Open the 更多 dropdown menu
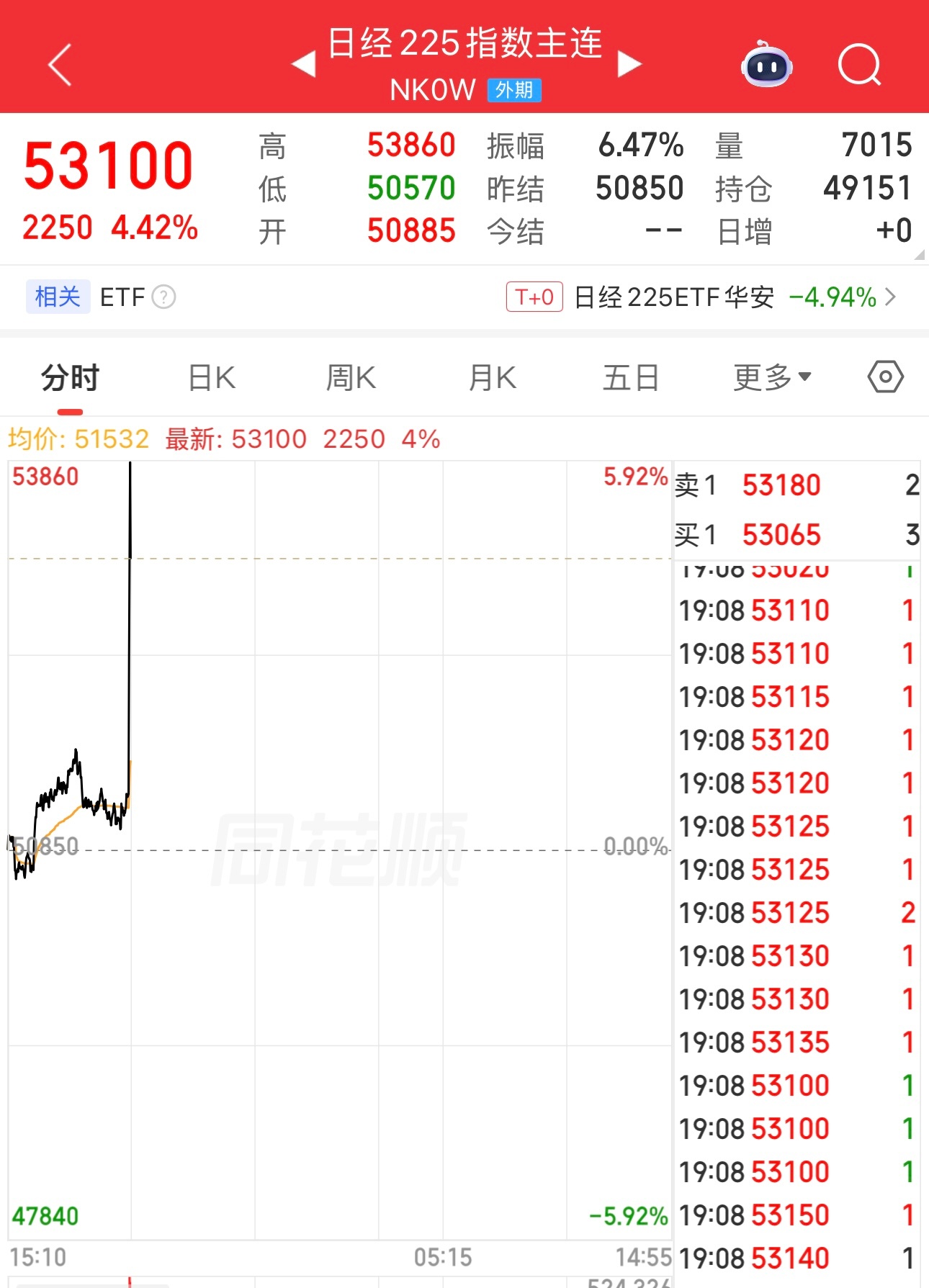 (770, 377)
